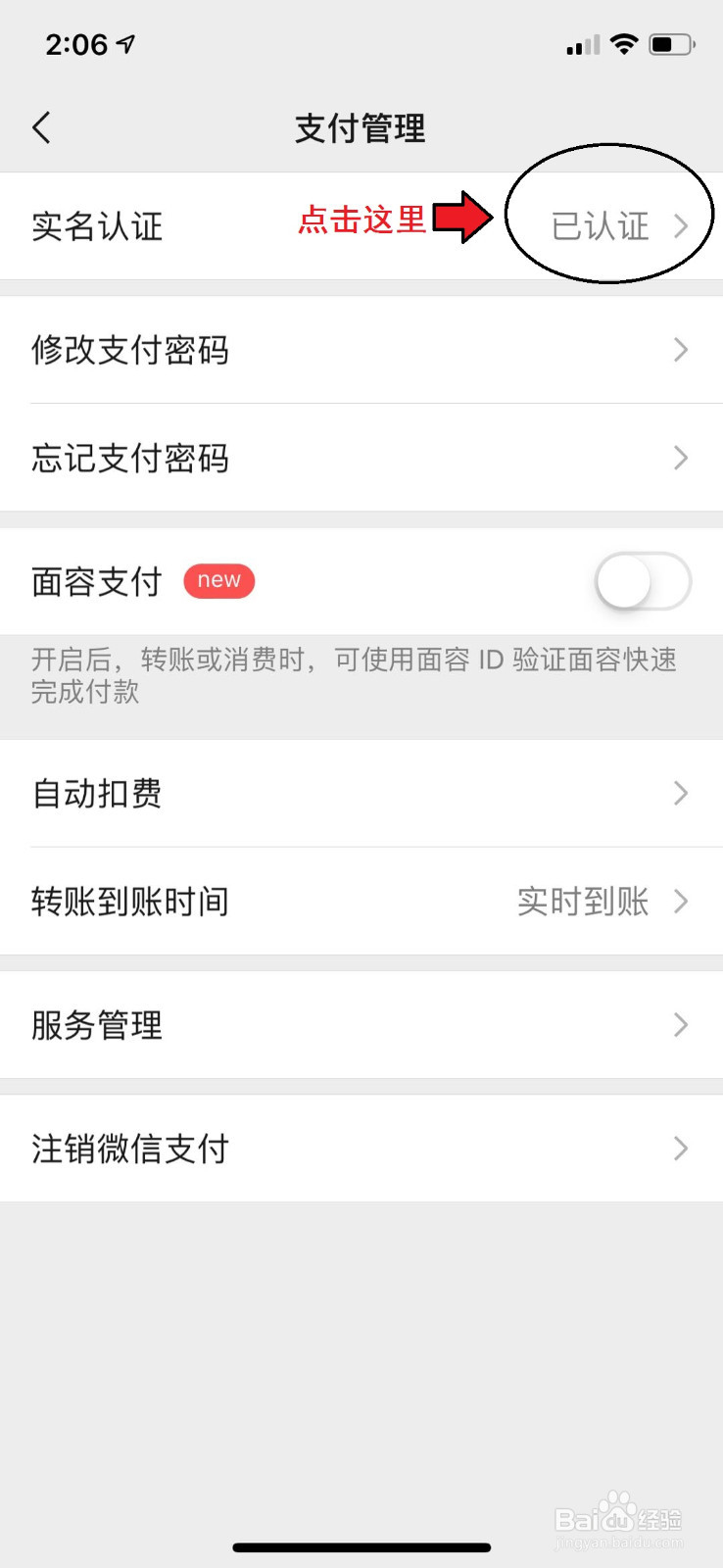Expand the 服务管理 row chevron

tap(681, 1025)
